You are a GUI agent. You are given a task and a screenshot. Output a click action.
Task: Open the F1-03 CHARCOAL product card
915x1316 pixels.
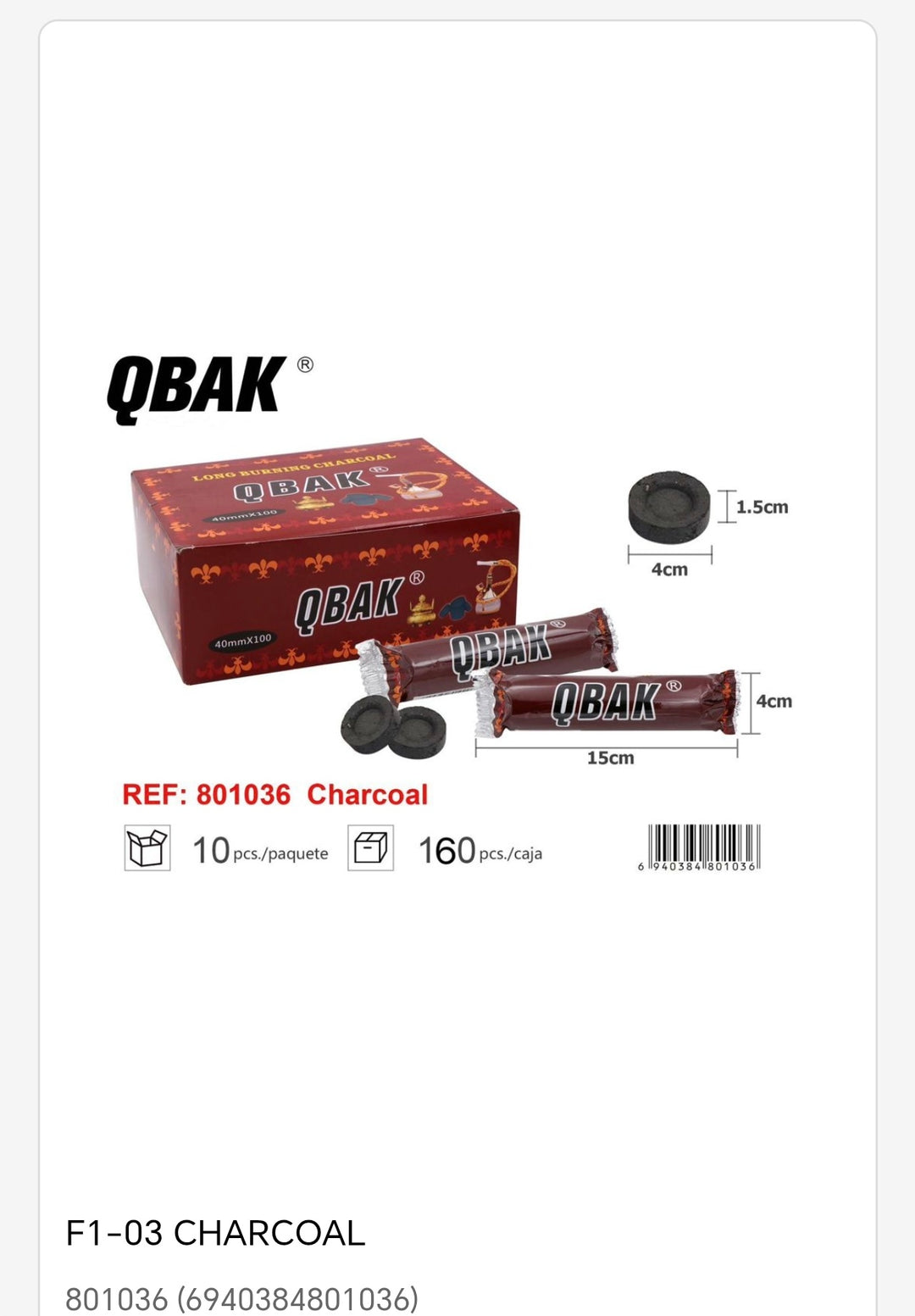(x=215, y=1233)
